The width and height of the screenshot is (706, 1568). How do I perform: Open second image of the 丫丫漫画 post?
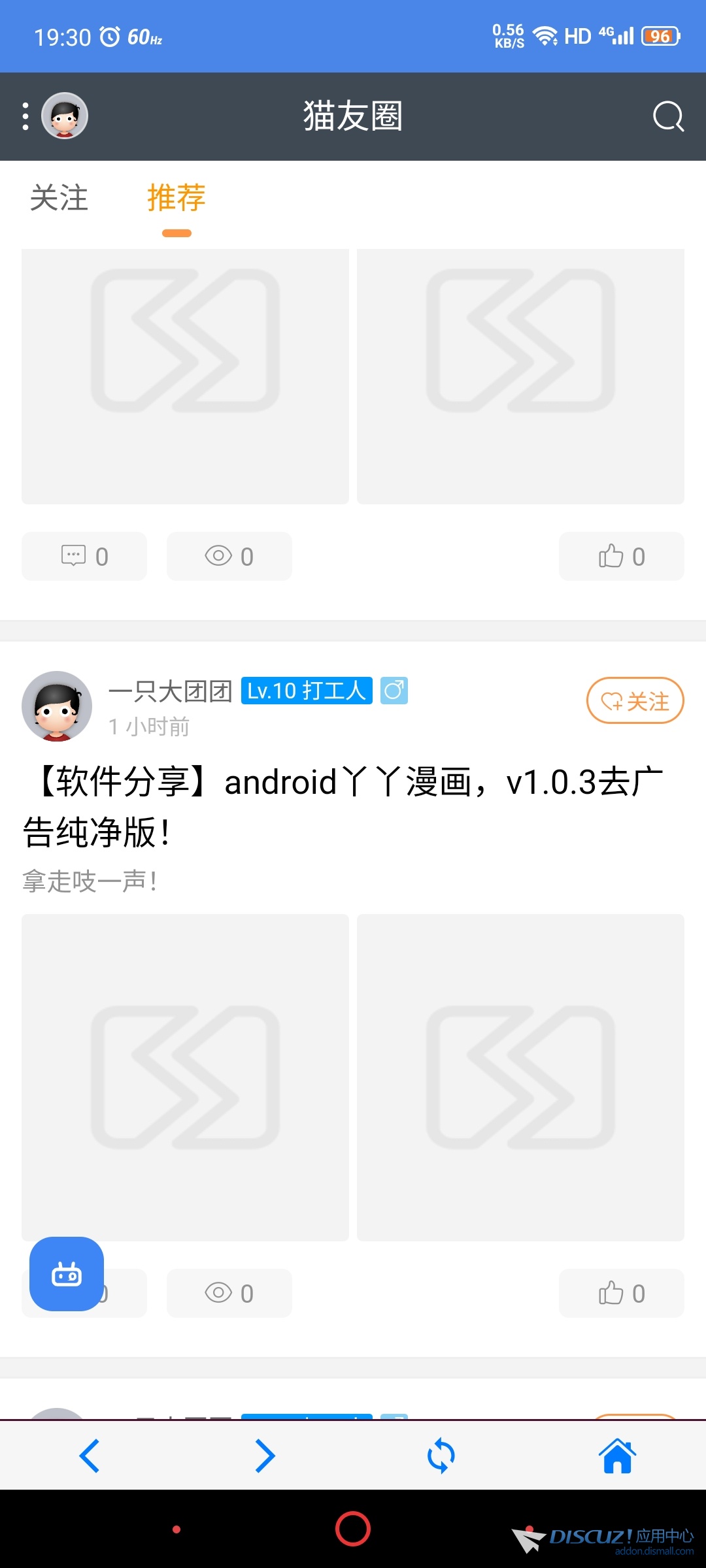[x=520, y=1077]
